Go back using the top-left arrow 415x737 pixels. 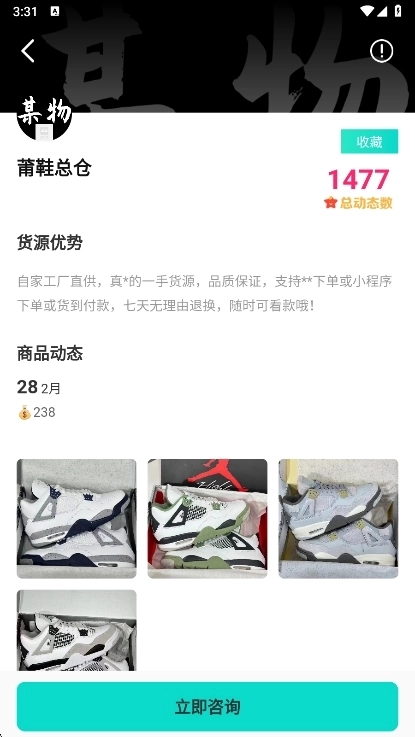tap(28, 51)
